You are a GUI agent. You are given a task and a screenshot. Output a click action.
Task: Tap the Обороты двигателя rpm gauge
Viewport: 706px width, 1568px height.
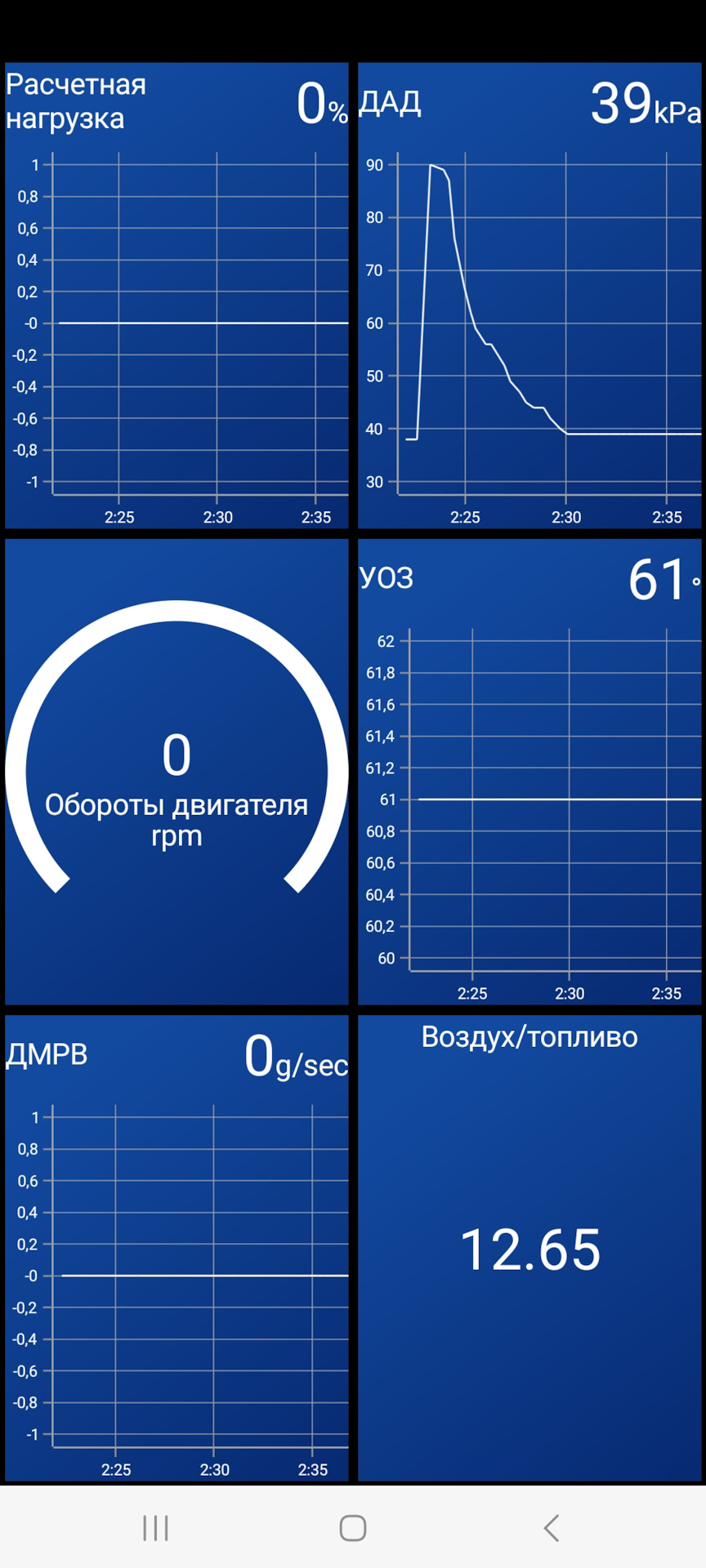[x=176, y=772]
